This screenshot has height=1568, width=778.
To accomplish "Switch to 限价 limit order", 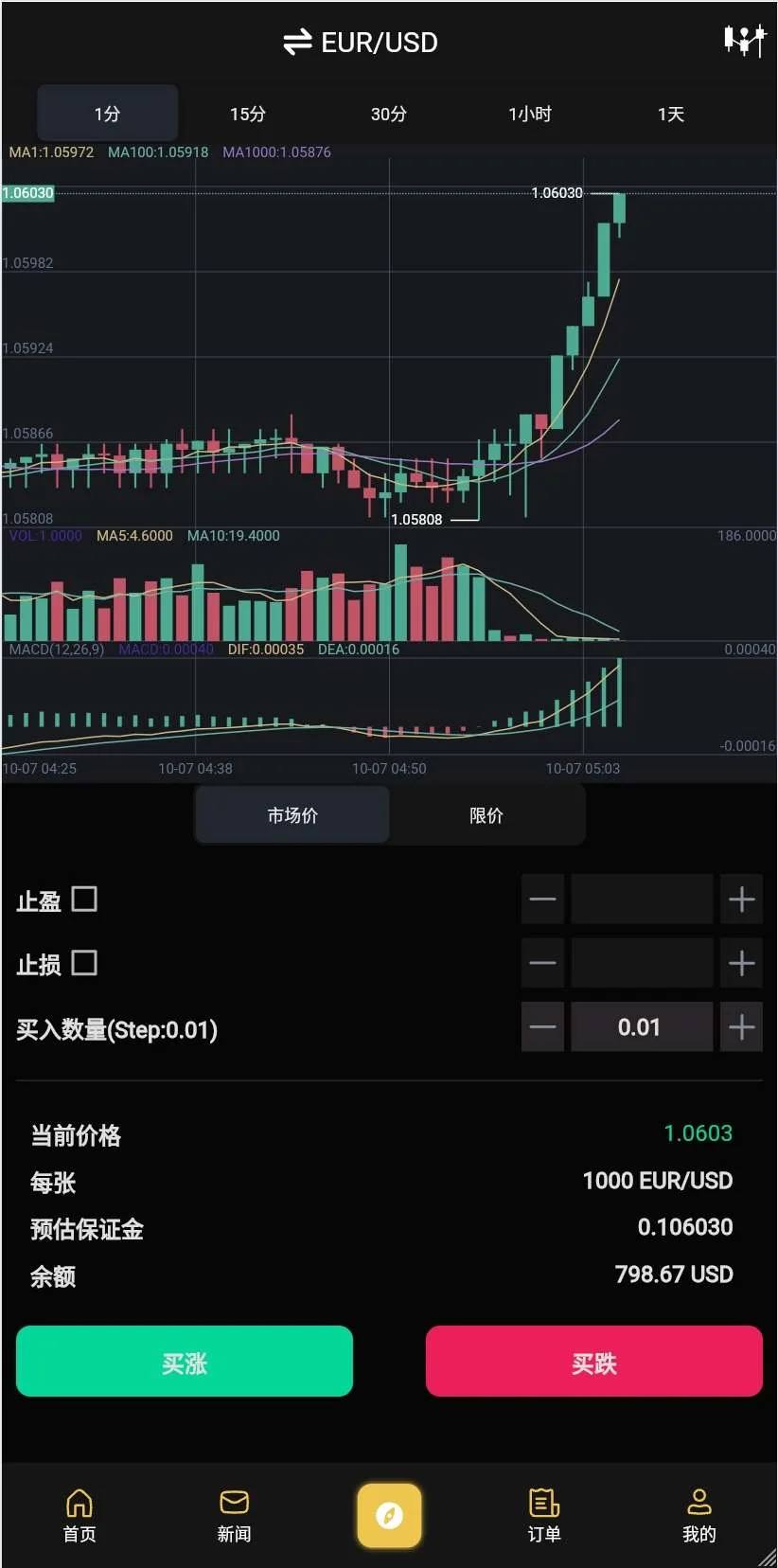I will (x=486, y=815).
